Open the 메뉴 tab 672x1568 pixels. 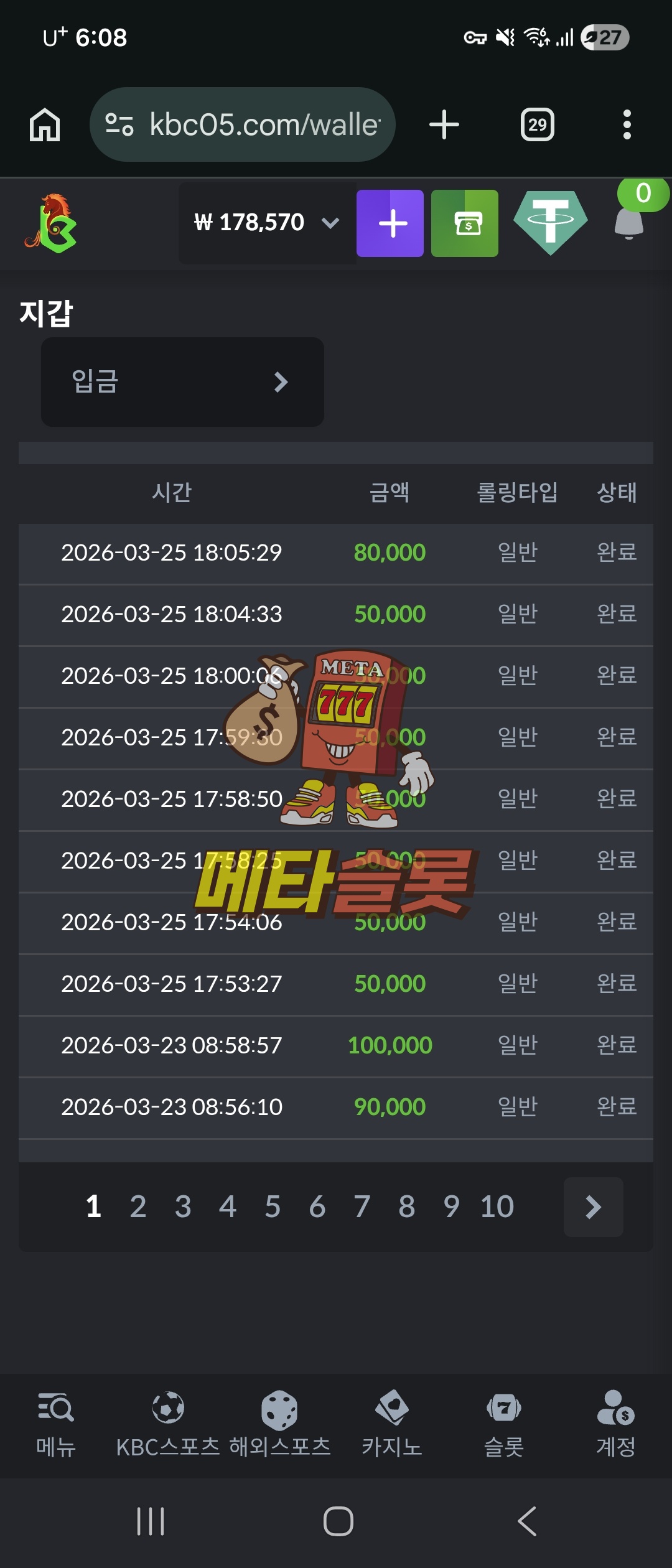[56, 1424]
